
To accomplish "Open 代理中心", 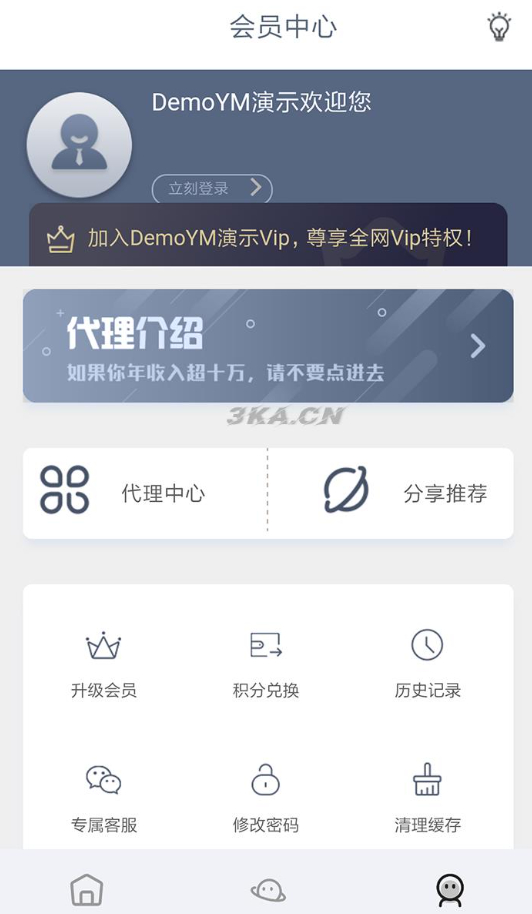I will pyautogui.click(x=145, y=493).
